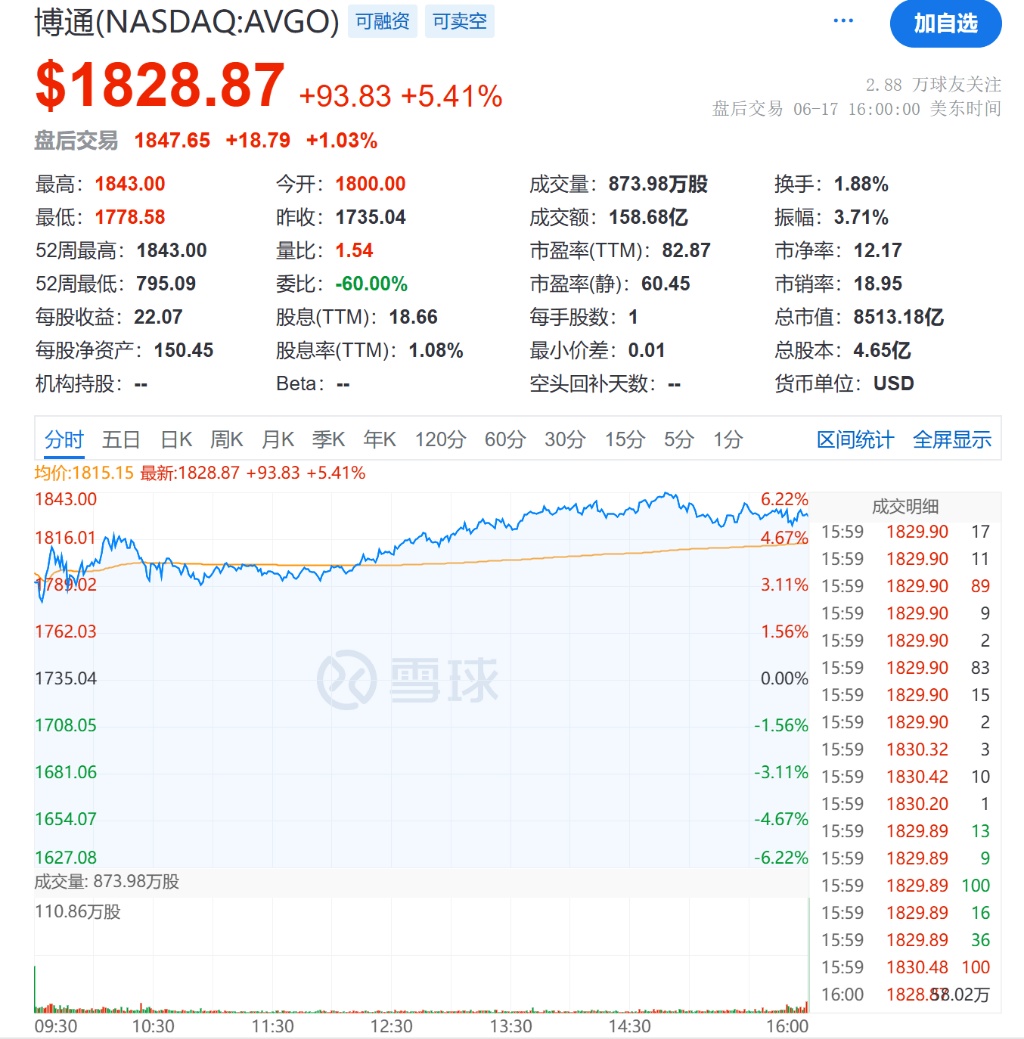The width and height of the screenshot is (1024, 1039).
Task: Switch to the 120分 chart
Action: pos(440,439)
